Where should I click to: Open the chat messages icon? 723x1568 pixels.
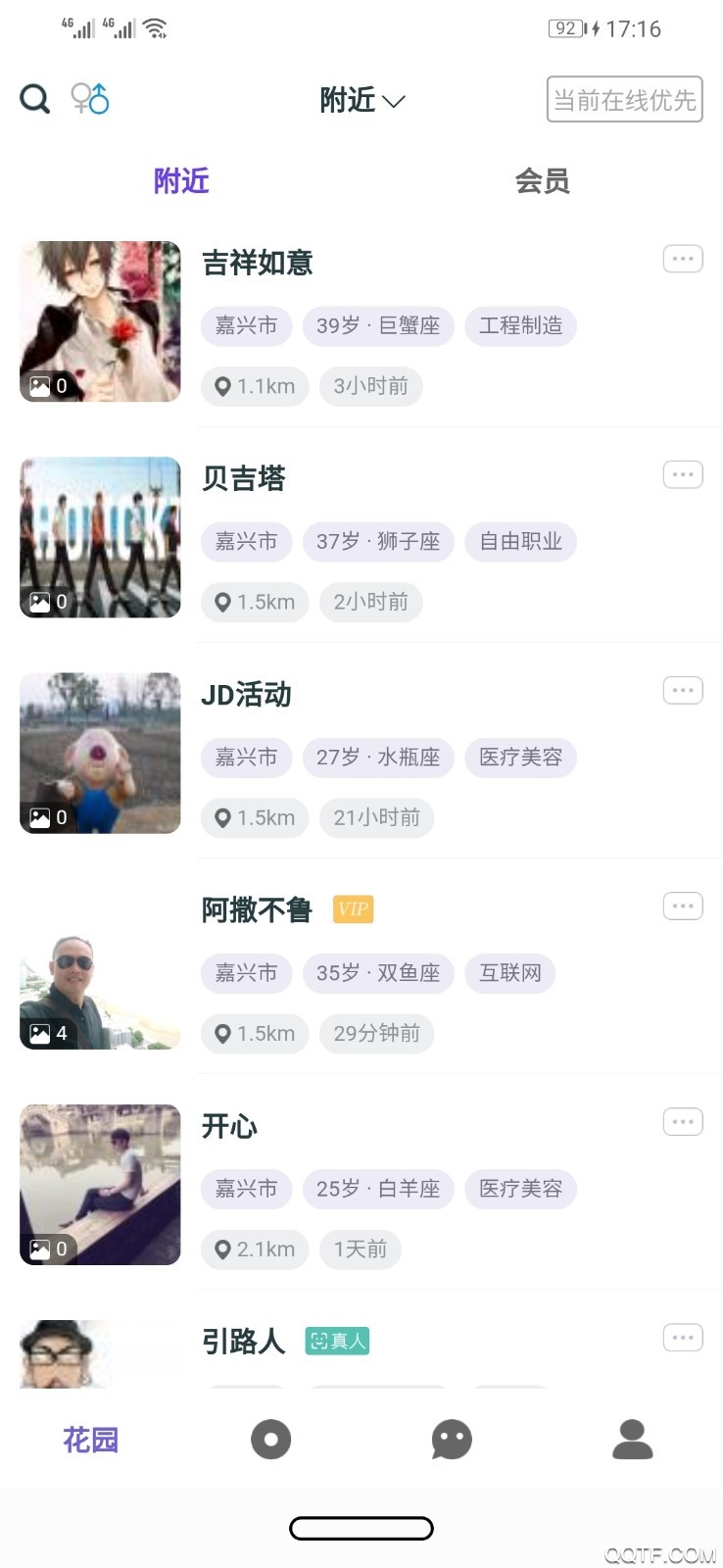tap(452, 1438)
